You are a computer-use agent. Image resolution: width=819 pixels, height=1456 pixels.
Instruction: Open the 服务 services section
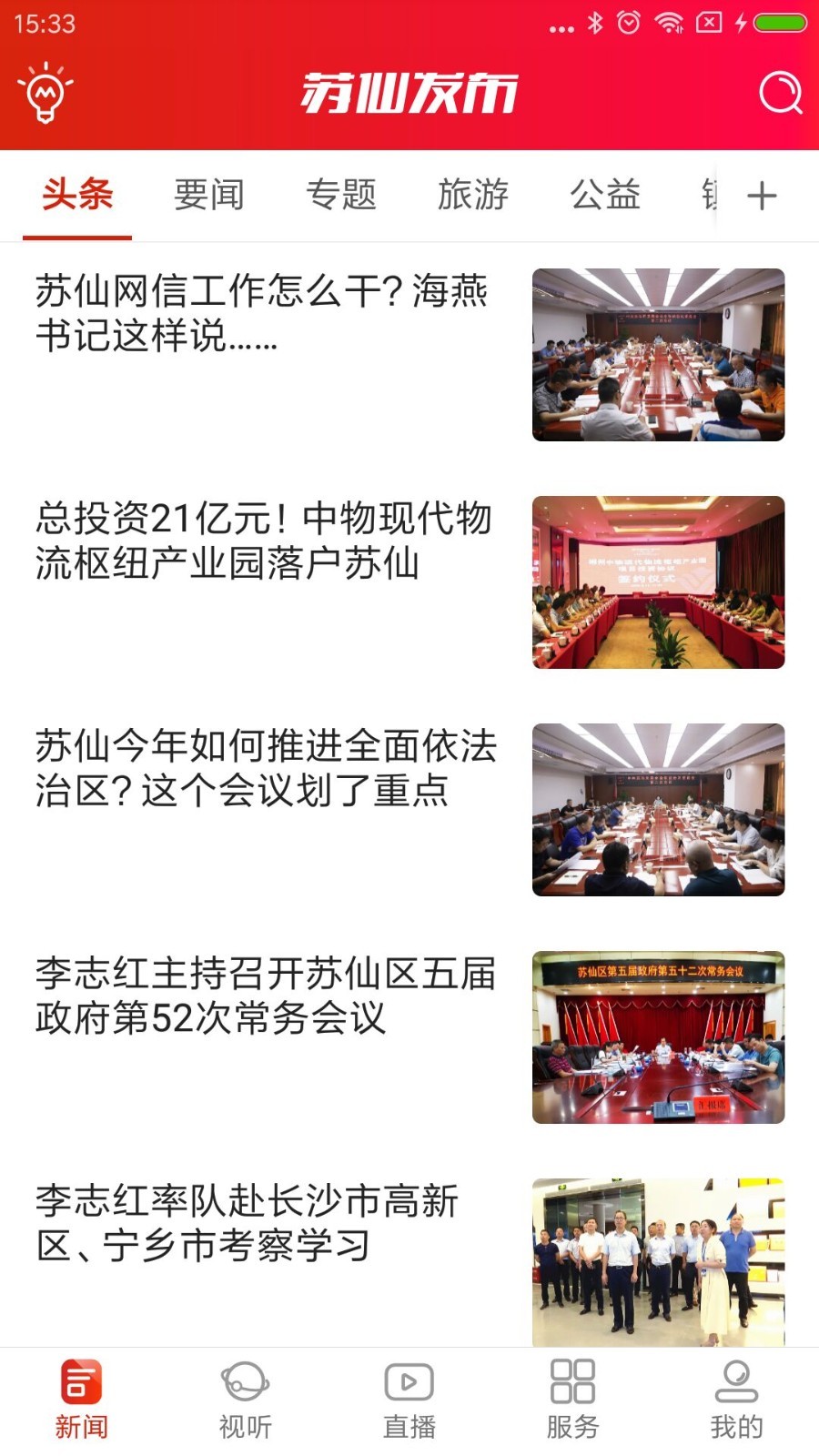pyautogui.click(x=572, y=1392)
